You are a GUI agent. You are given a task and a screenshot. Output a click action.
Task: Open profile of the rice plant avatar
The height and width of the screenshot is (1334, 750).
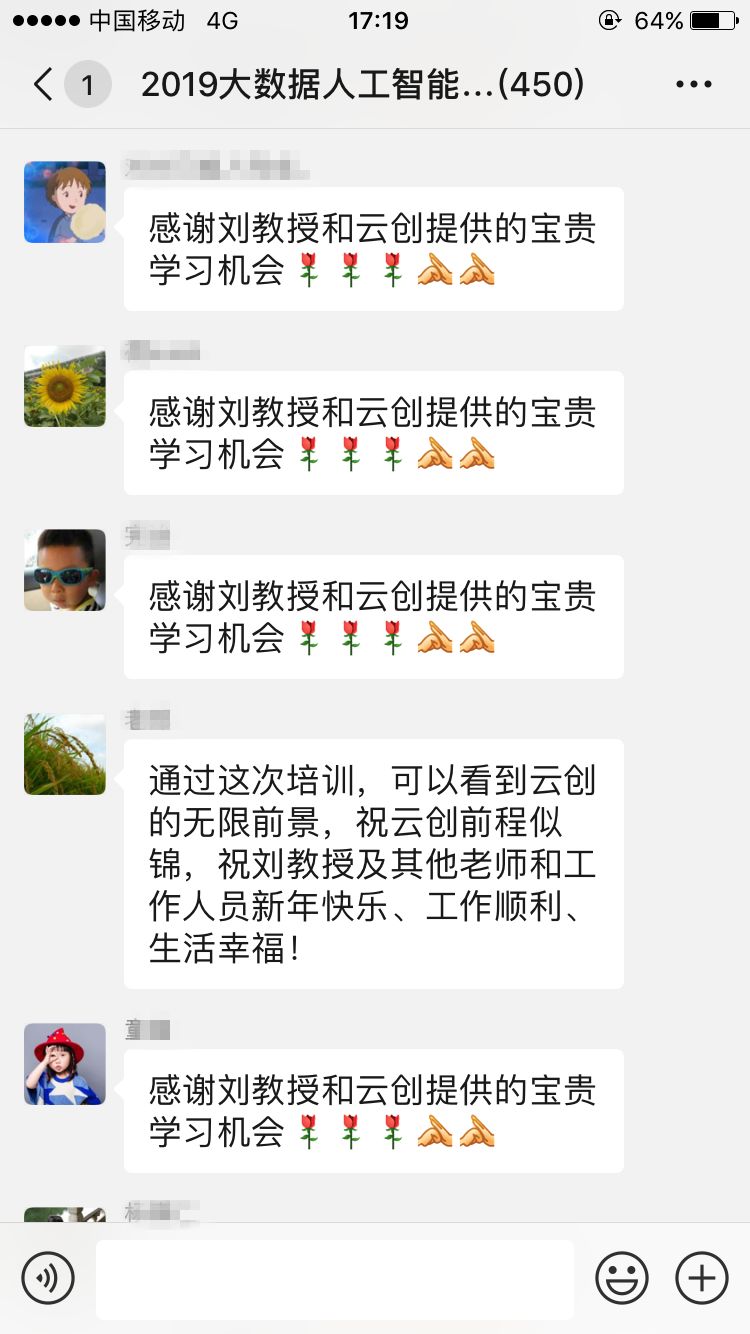click(x=65, y=754)
